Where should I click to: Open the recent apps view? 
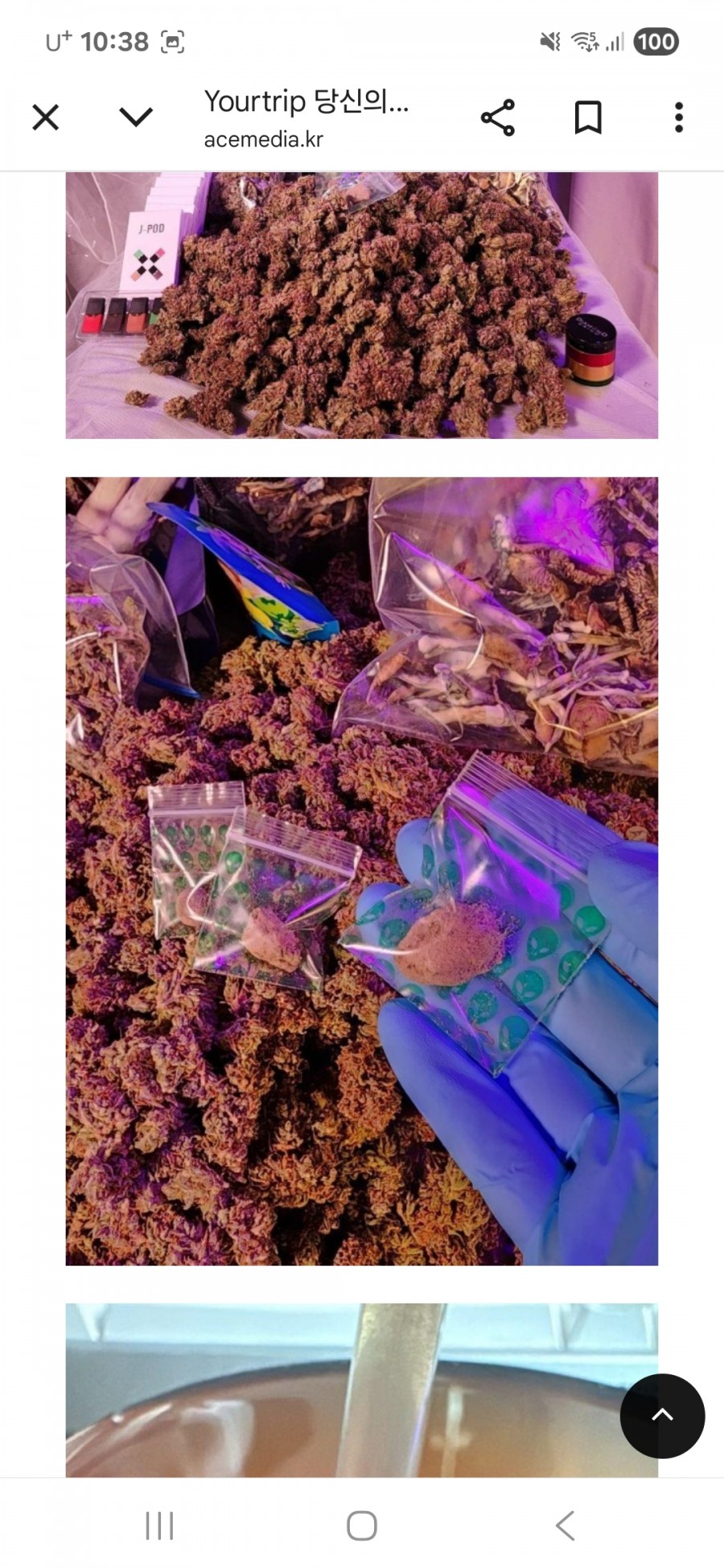click(159, 1525)
